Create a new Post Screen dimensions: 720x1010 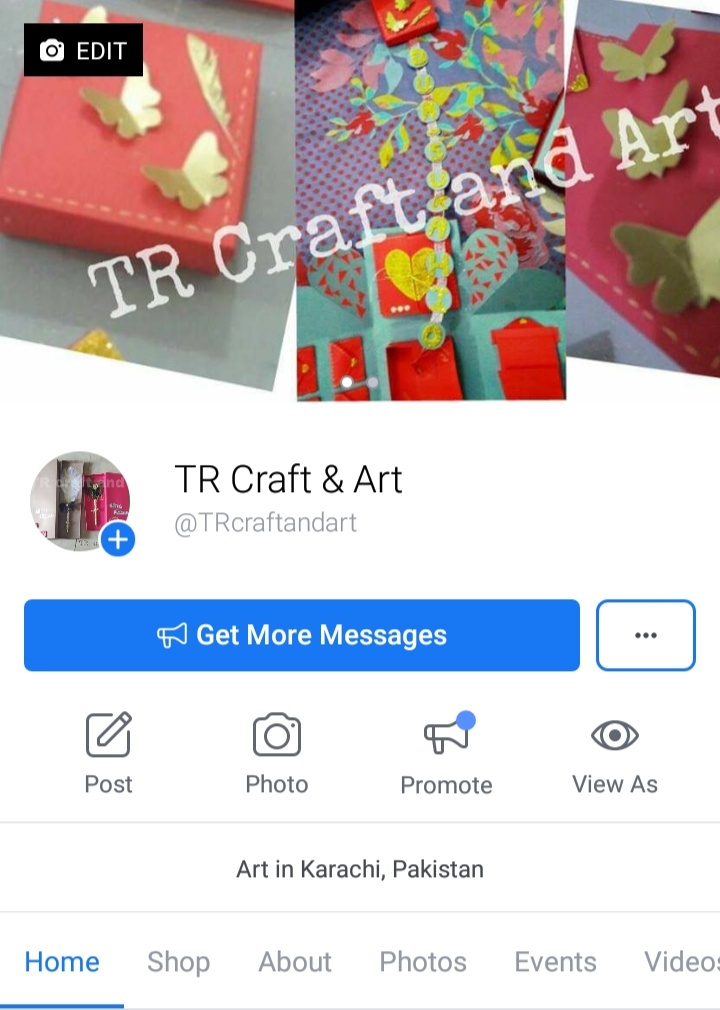click(108, 753)
